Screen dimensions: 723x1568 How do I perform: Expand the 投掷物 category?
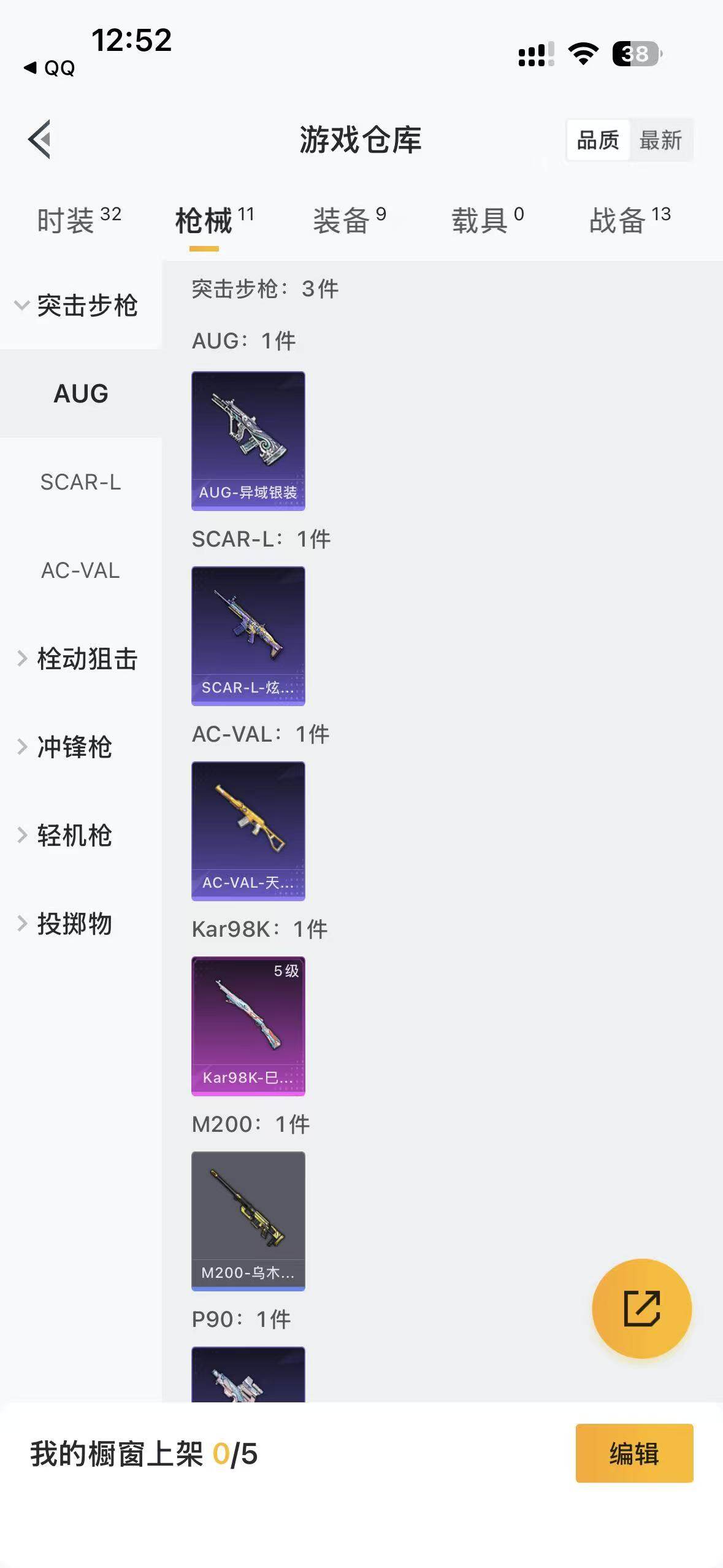coord(74,924)
